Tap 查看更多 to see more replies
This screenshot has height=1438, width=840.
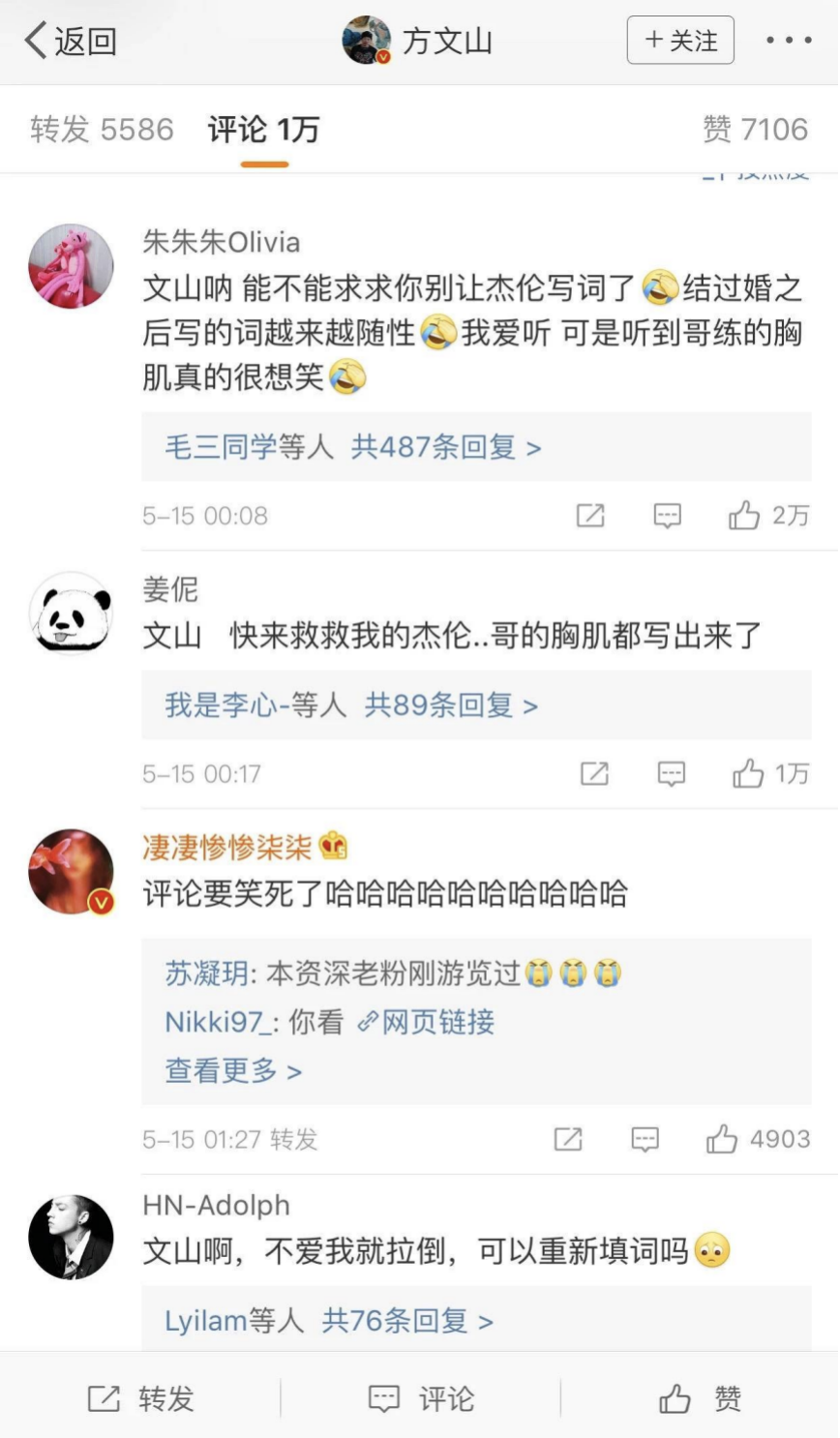233,1071
